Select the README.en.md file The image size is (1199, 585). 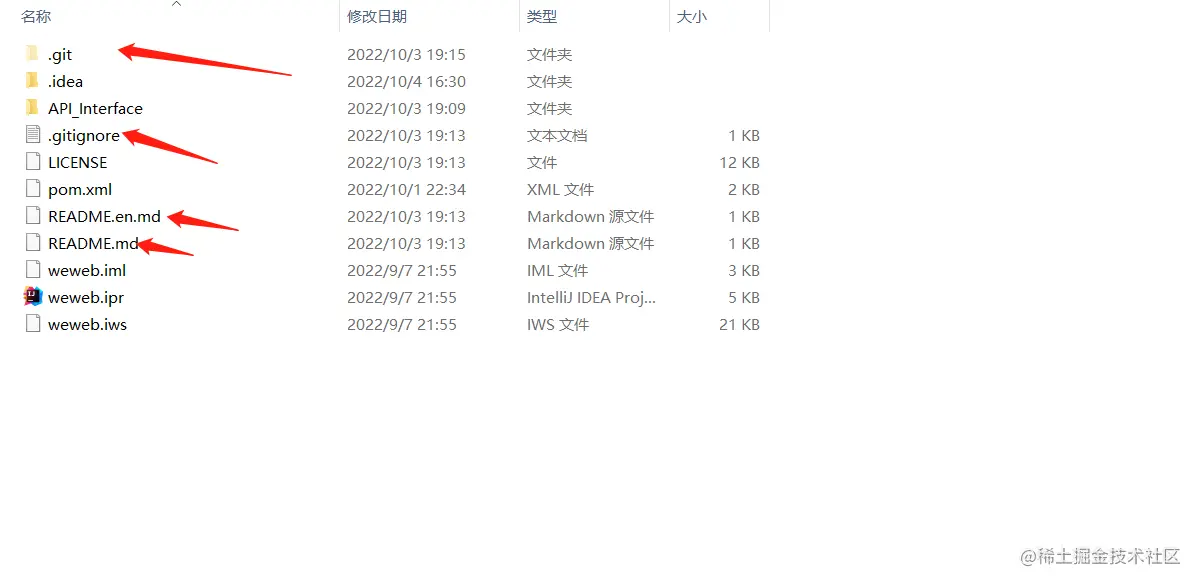104,217
